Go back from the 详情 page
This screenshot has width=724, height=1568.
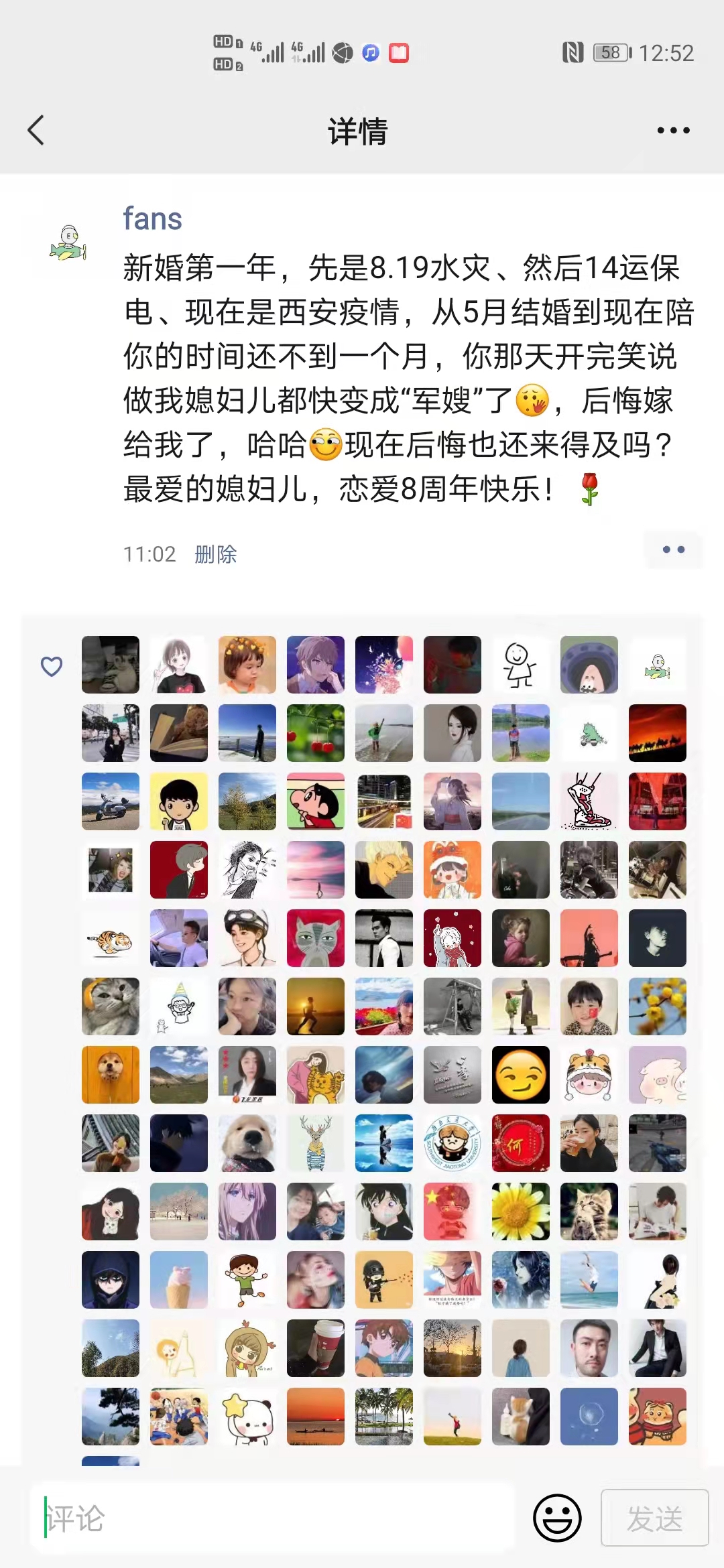pos(36,130)
